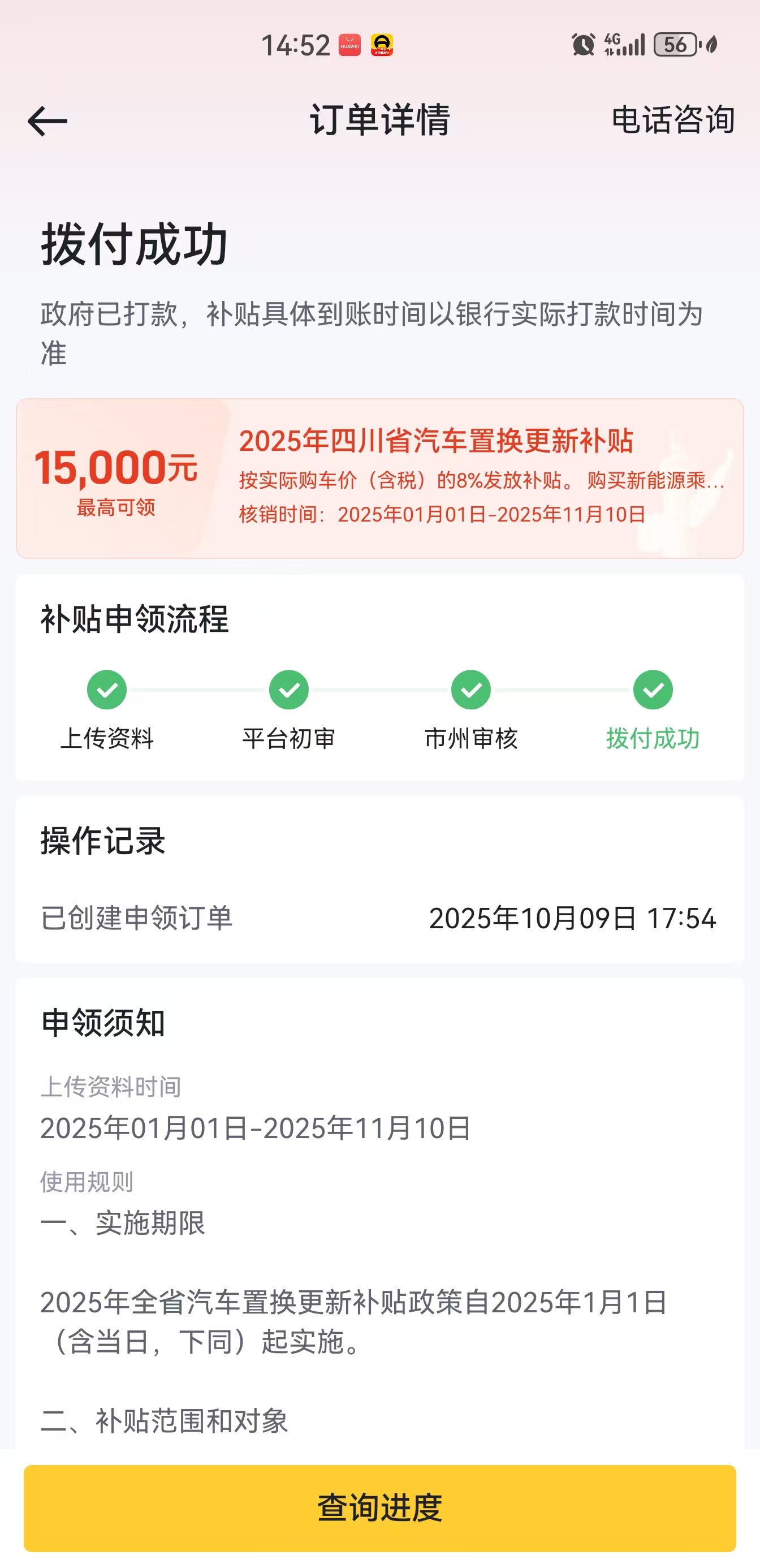The height and width of the screenshot is (1568, 760).
Task: Go back using the arrow icon
Action: click(47, 120)
